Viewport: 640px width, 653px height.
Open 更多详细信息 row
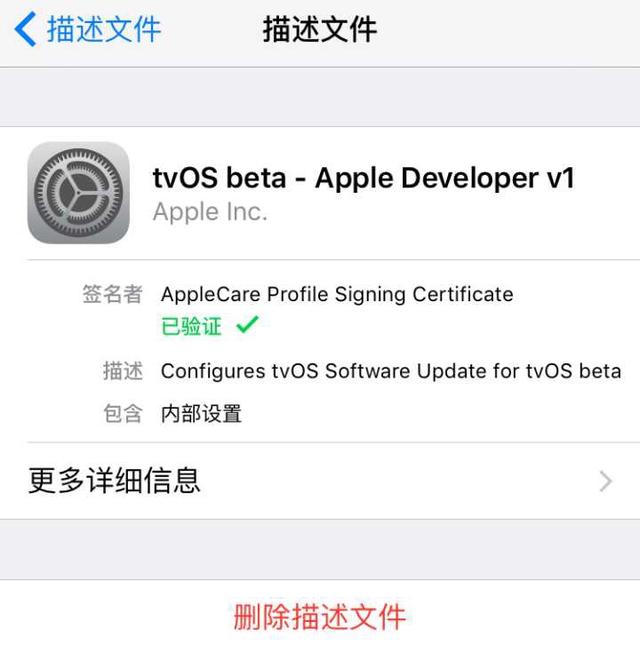coord(320,481)
